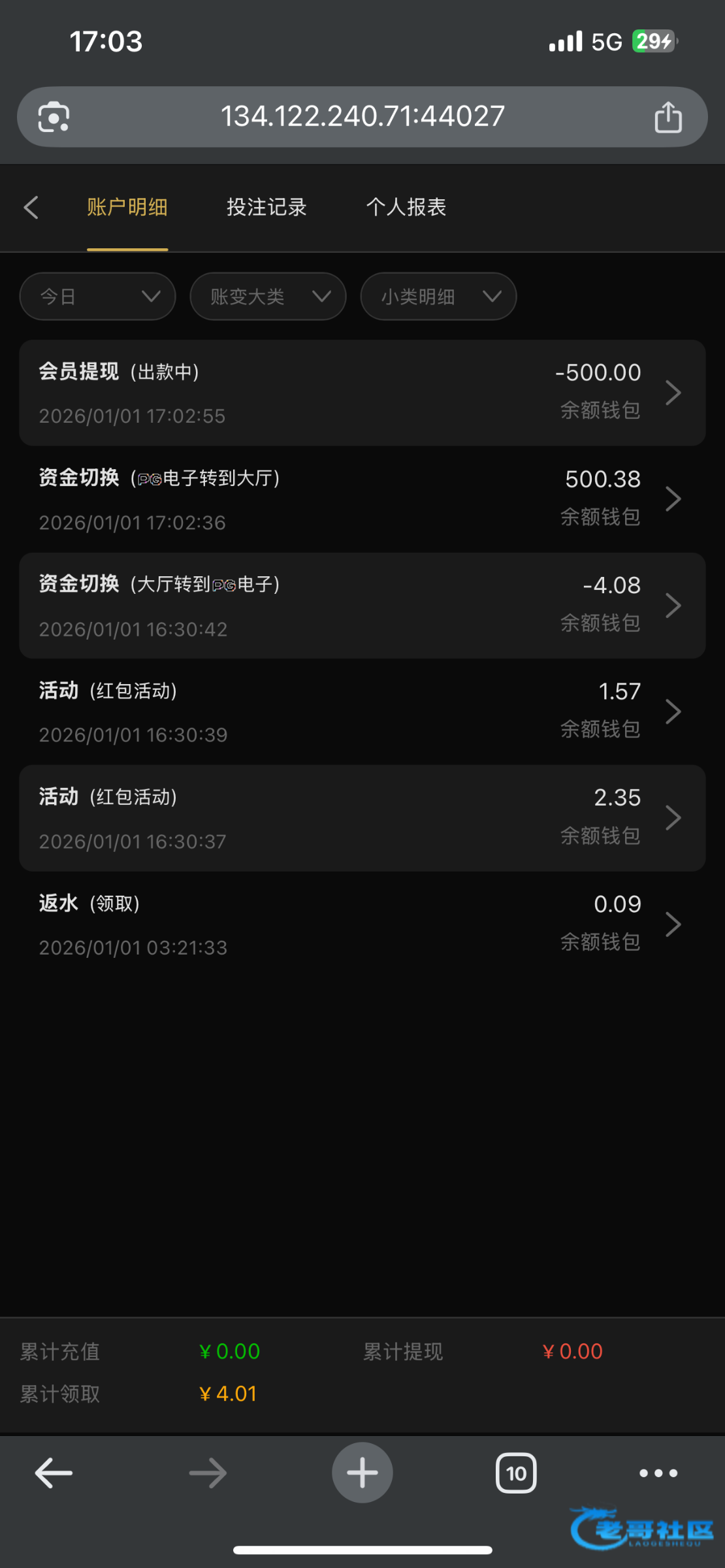Open the 返水 0.09 record
725x1568 pixels.
(x=362, y=924)
